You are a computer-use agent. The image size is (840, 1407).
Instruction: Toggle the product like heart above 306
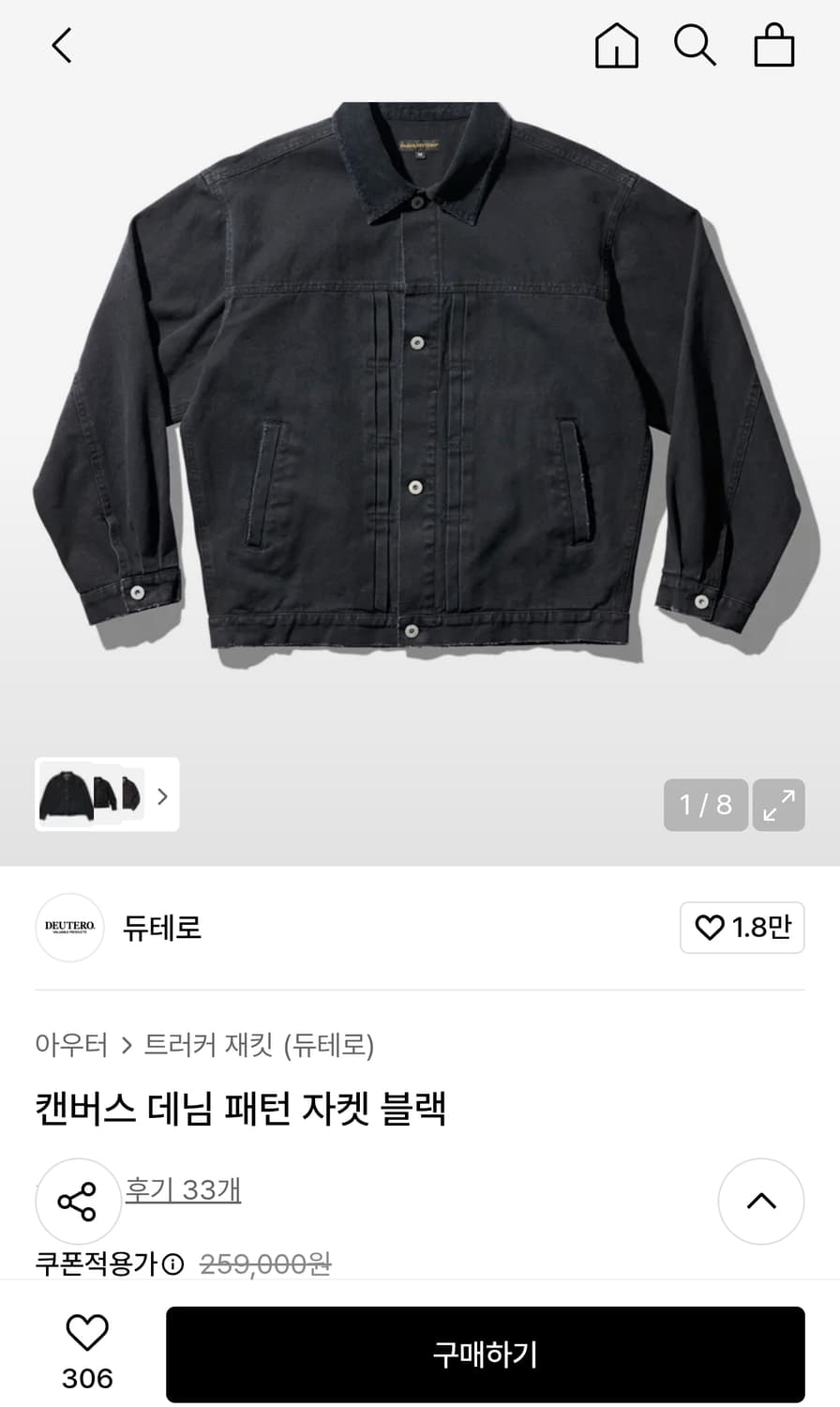(x=85, y=1329)
